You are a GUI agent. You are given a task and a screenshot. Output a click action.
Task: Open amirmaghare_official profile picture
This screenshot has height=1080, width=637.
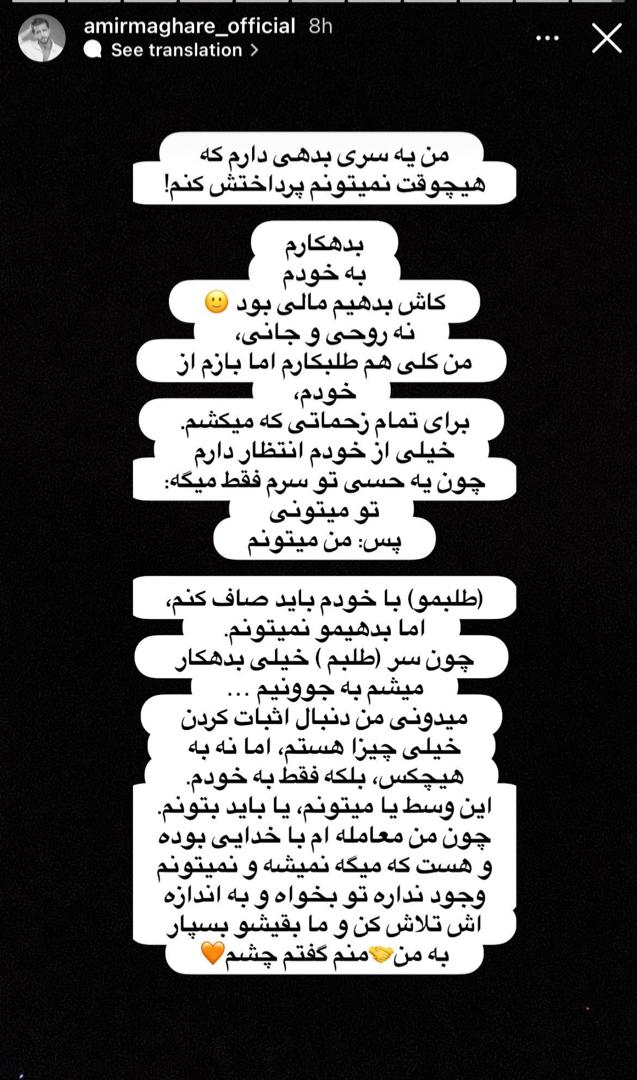[41, 39]
